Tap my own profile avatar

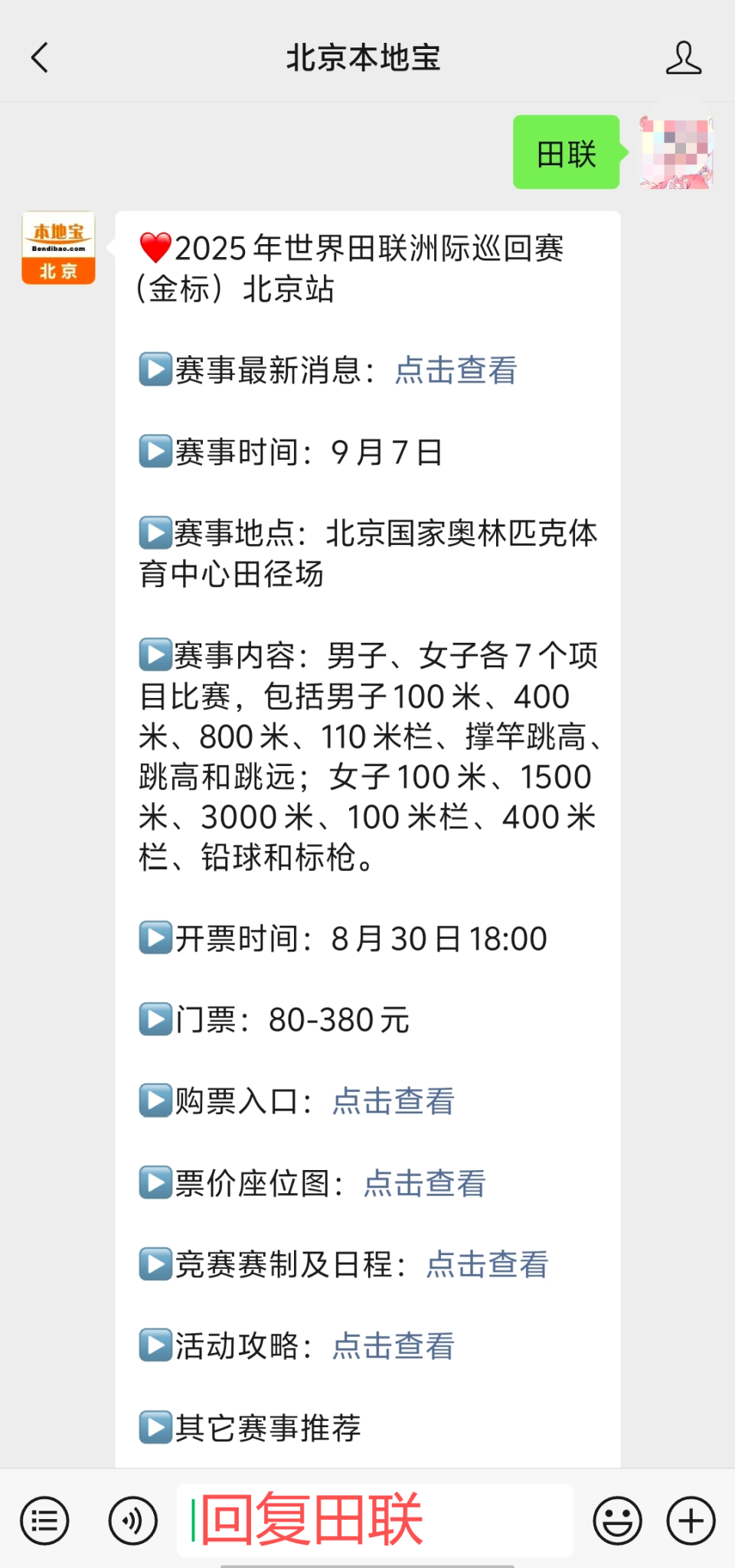coord(677,152)
